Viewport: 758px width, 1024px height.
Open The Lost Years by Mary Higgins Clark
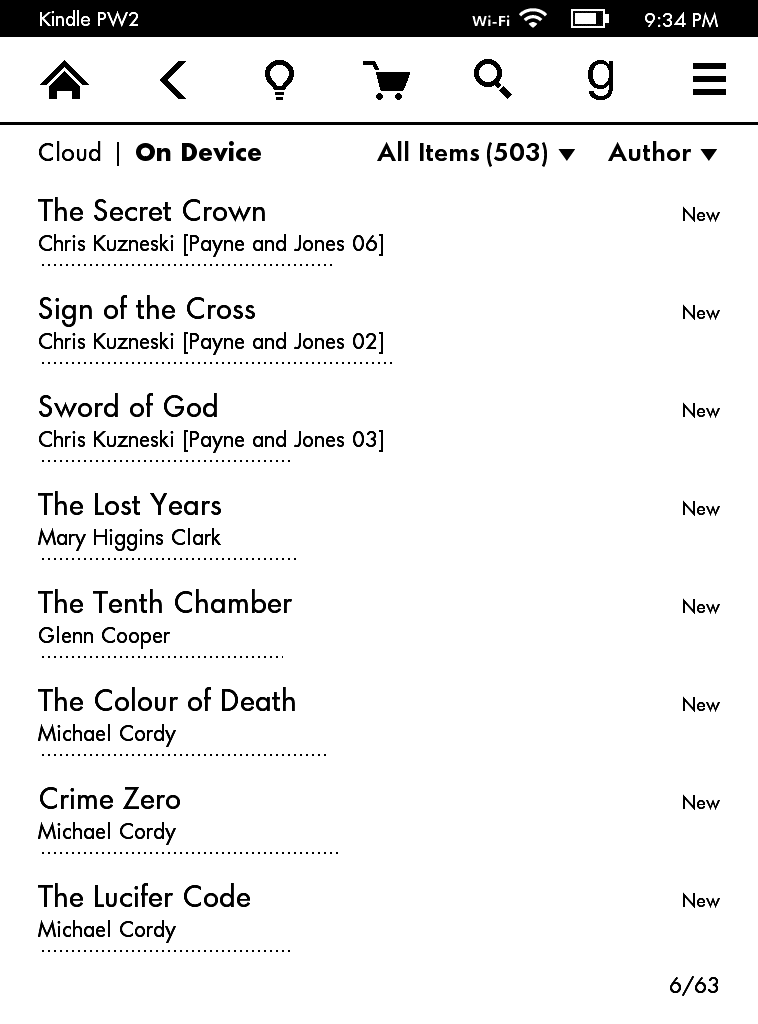pyautogui.click(x=130, y=506)
